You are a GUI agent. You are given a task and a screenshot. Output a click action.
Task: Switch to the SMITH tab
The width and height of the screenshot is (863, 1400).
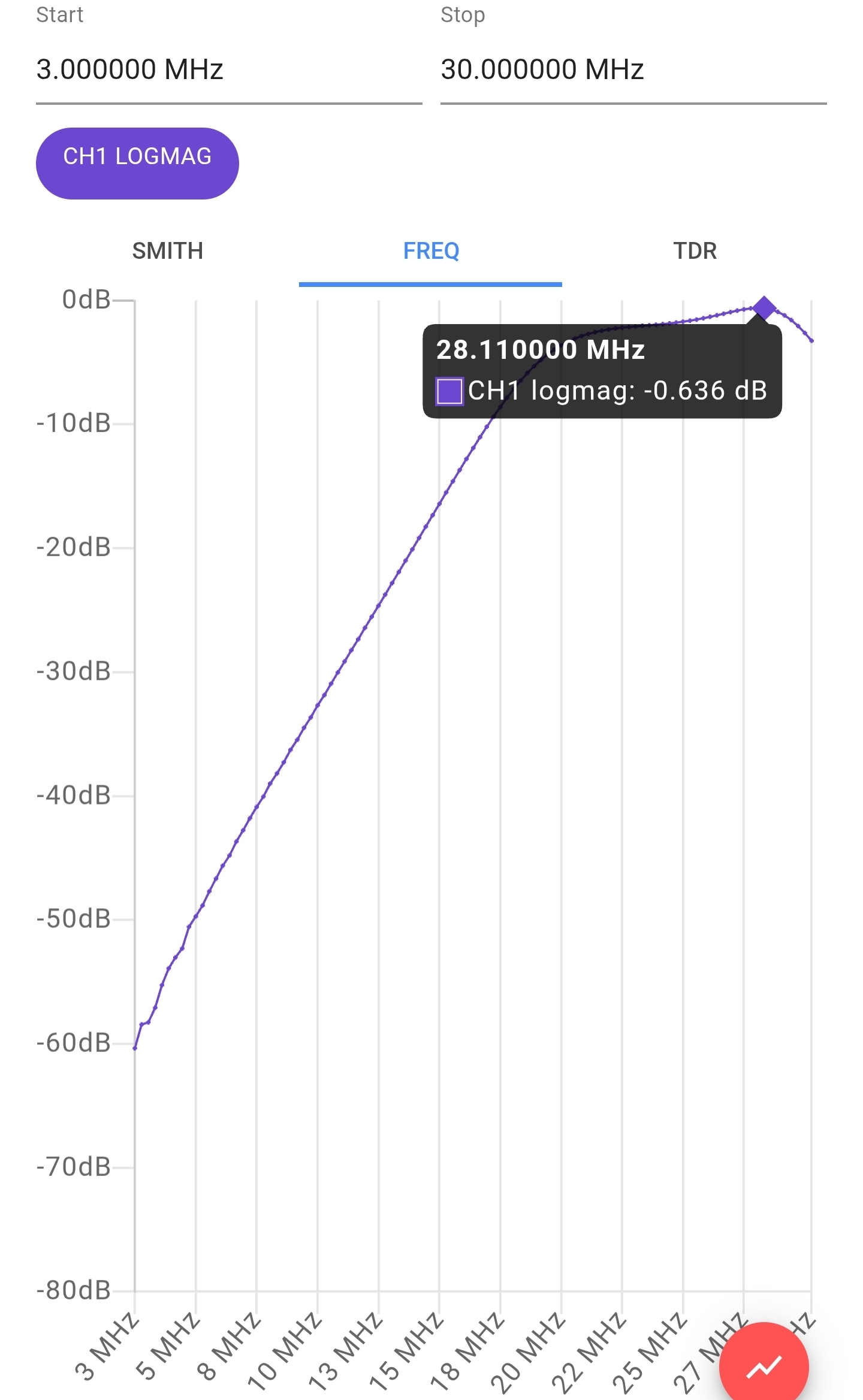[x=167, y=251]
